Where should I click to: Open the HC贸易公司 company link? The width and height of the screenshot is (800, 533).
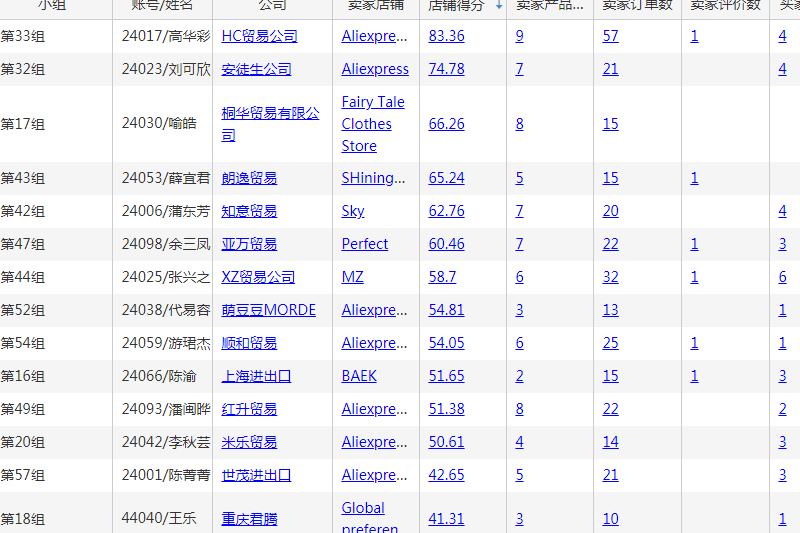click(x=259, y=36)
